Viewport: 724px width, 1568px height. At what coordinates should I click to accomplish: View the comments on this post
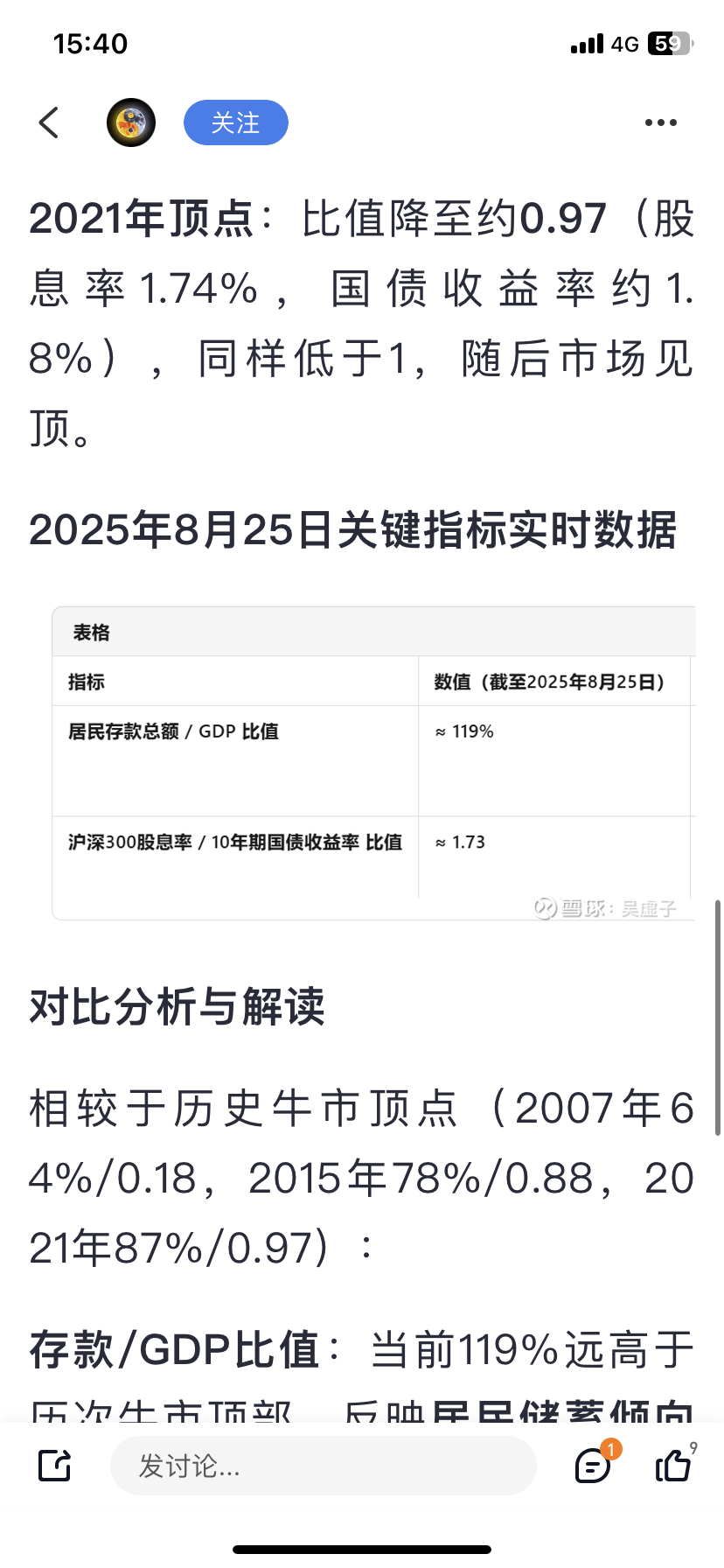point(594,1466)
